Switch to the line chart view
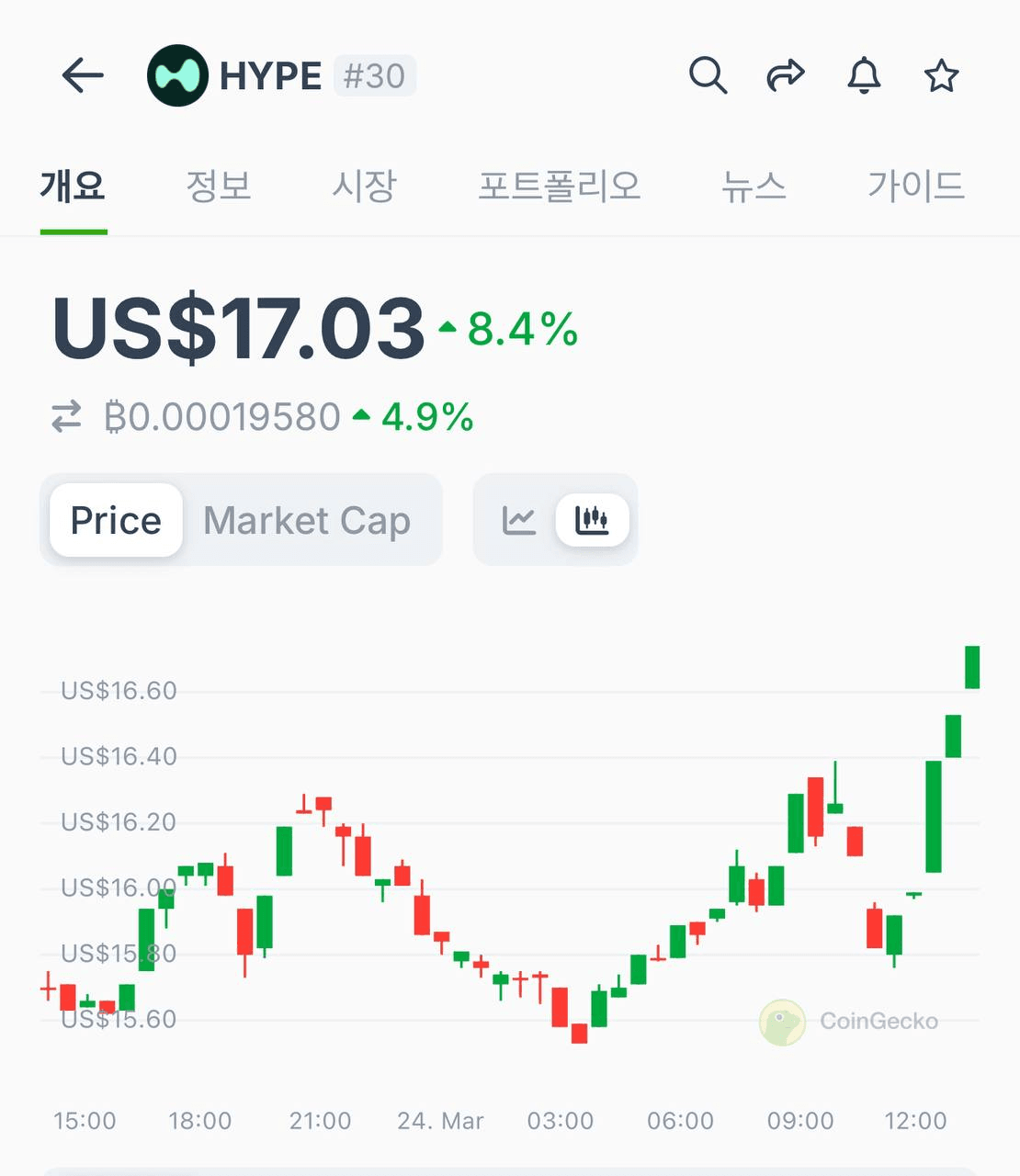 coord(519,521)
